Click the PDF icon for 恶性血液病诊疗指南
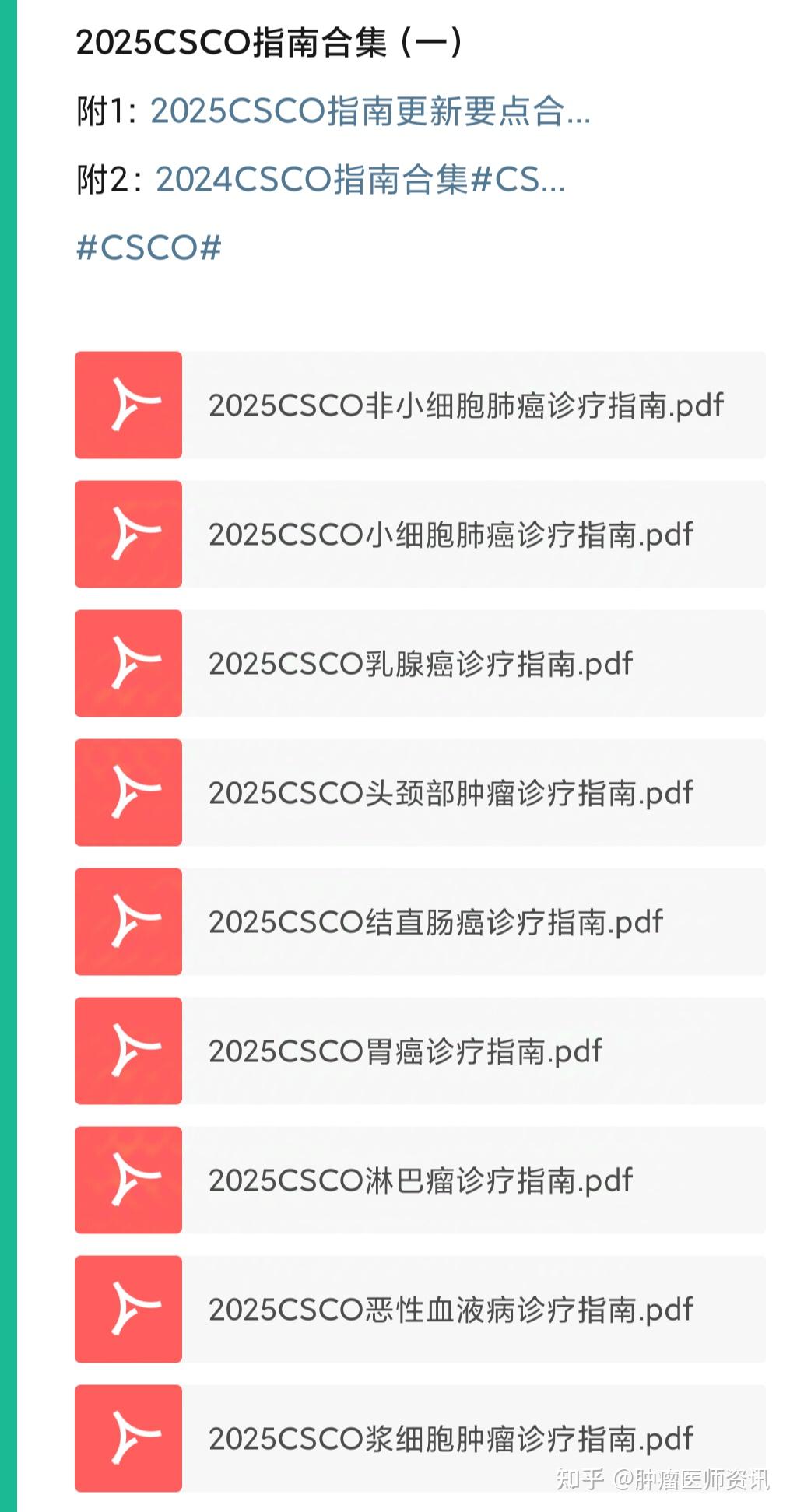The width and height of the screenshot is (790, 1512). (127, 1310)
